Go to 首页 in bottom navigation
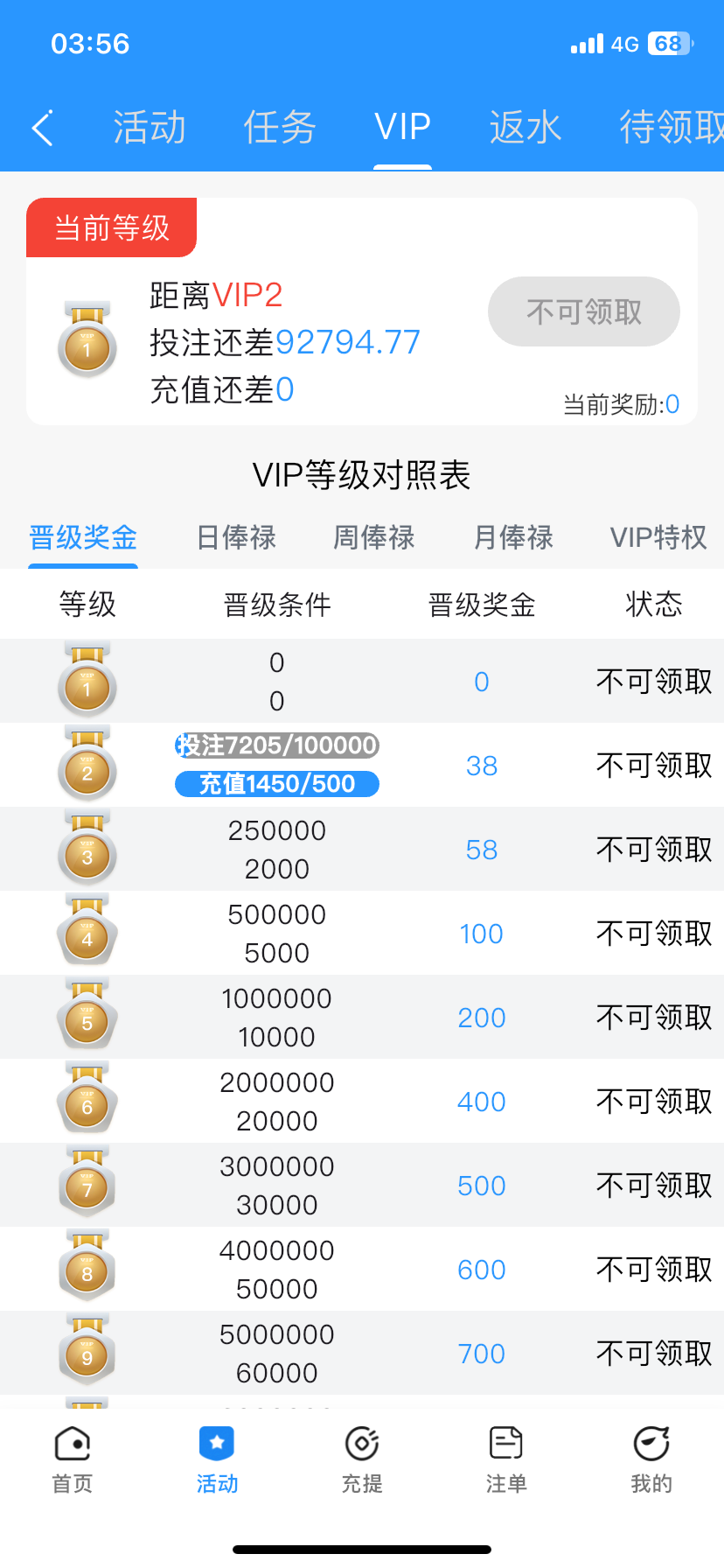 point(73,1459)
